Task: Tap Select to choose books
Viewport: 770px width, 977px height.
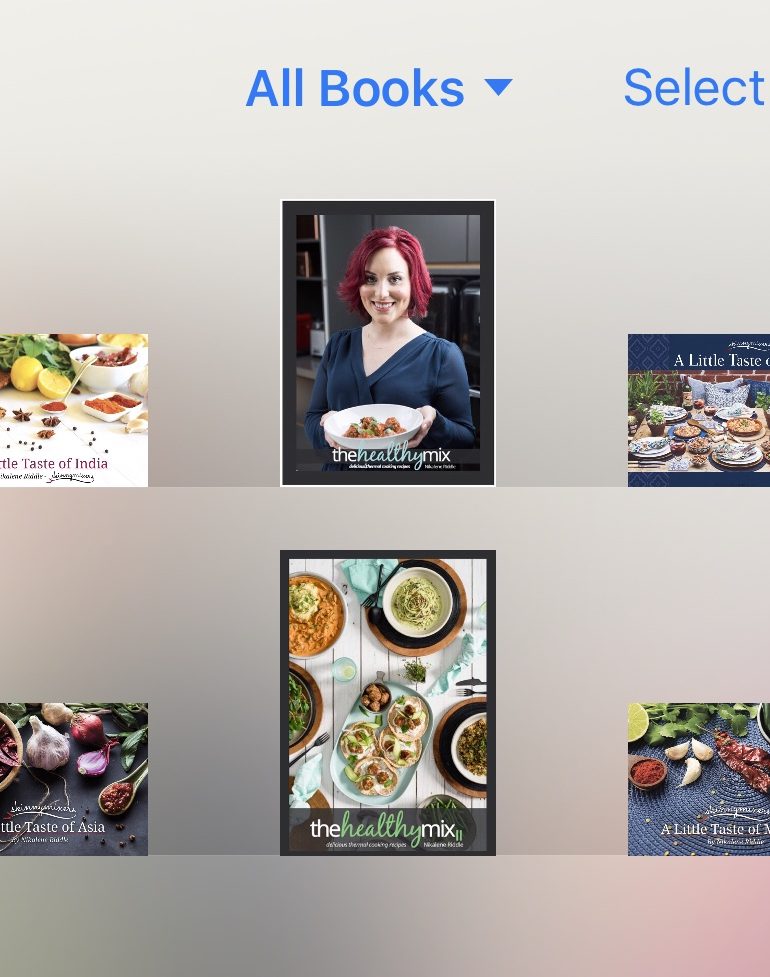Action: [694, 88]
